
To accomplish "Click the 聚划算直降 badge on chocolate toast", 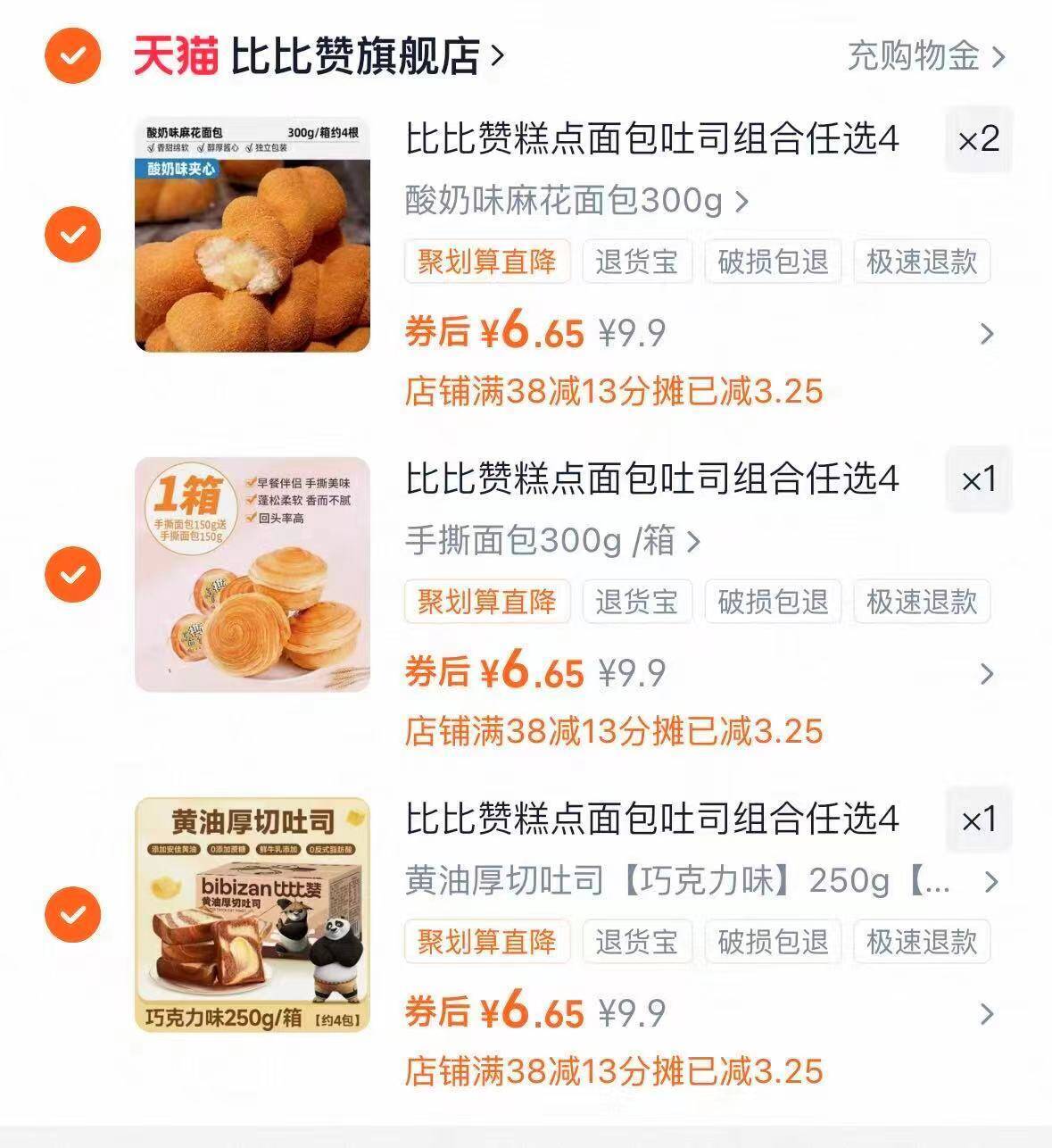I will [487, 942].
